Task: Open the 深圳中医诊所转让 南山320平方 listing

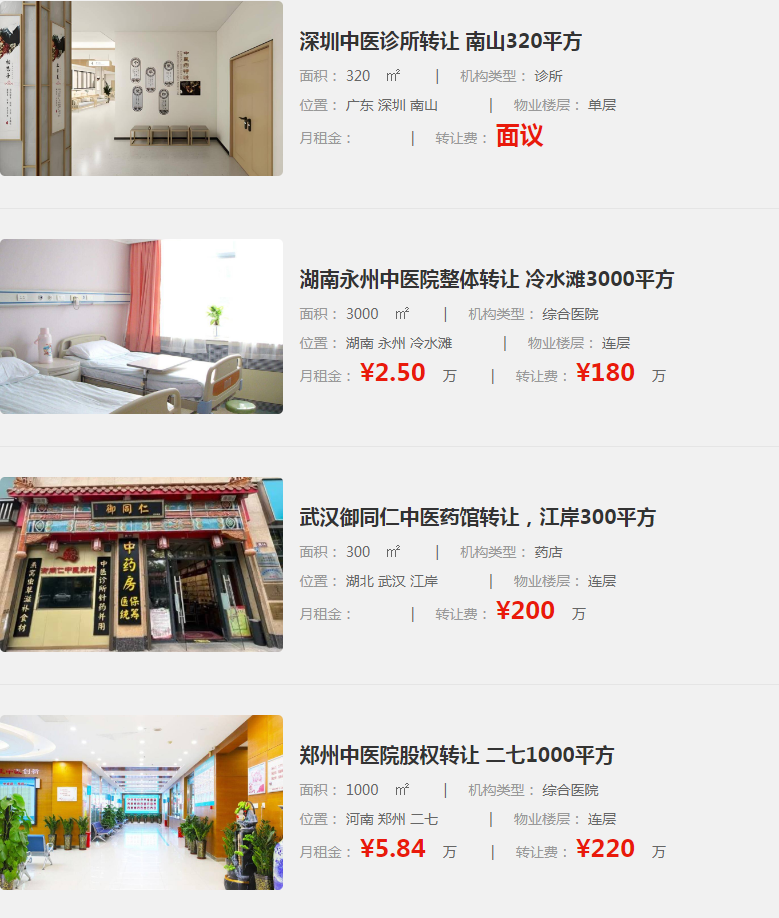Action: [440, 42]
